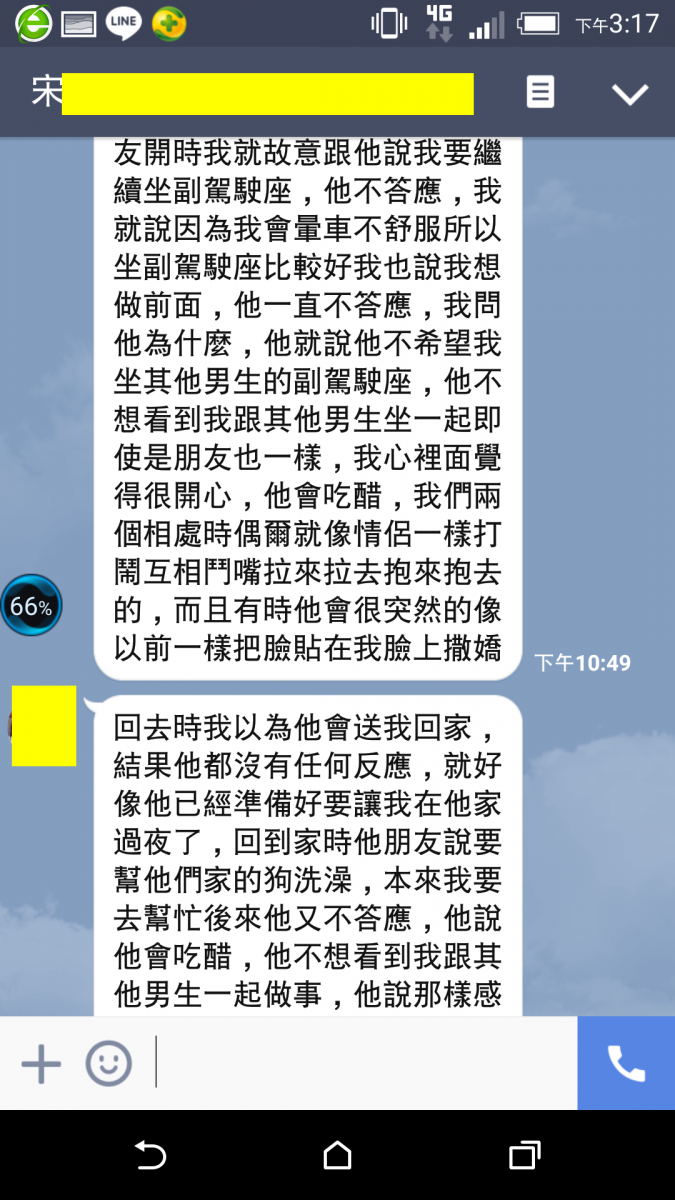This screenshot has height=1200, width=675.
Task: Go back with system back button
Action: [150, 1156]
